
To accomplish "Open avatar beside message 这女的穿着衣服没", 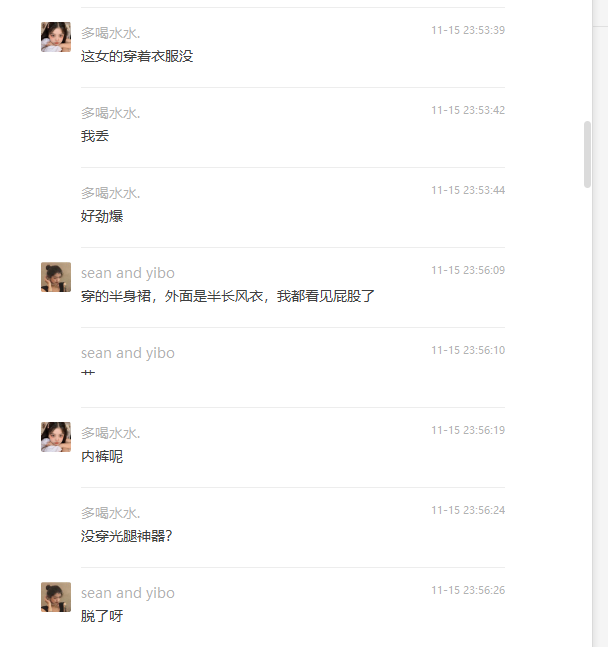I will coord(55,37).
